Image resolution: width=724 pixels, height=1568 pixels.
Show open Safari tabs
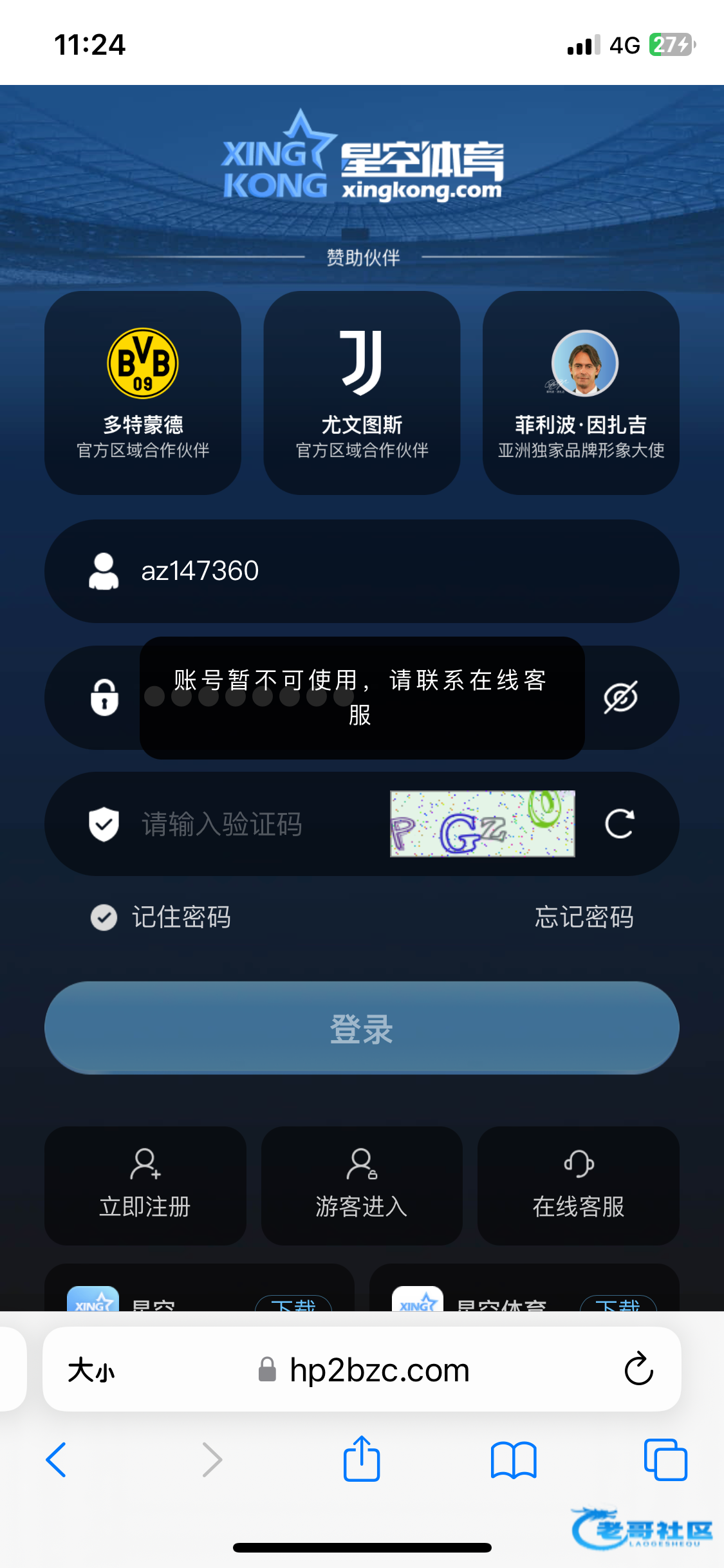point(665,1459)
